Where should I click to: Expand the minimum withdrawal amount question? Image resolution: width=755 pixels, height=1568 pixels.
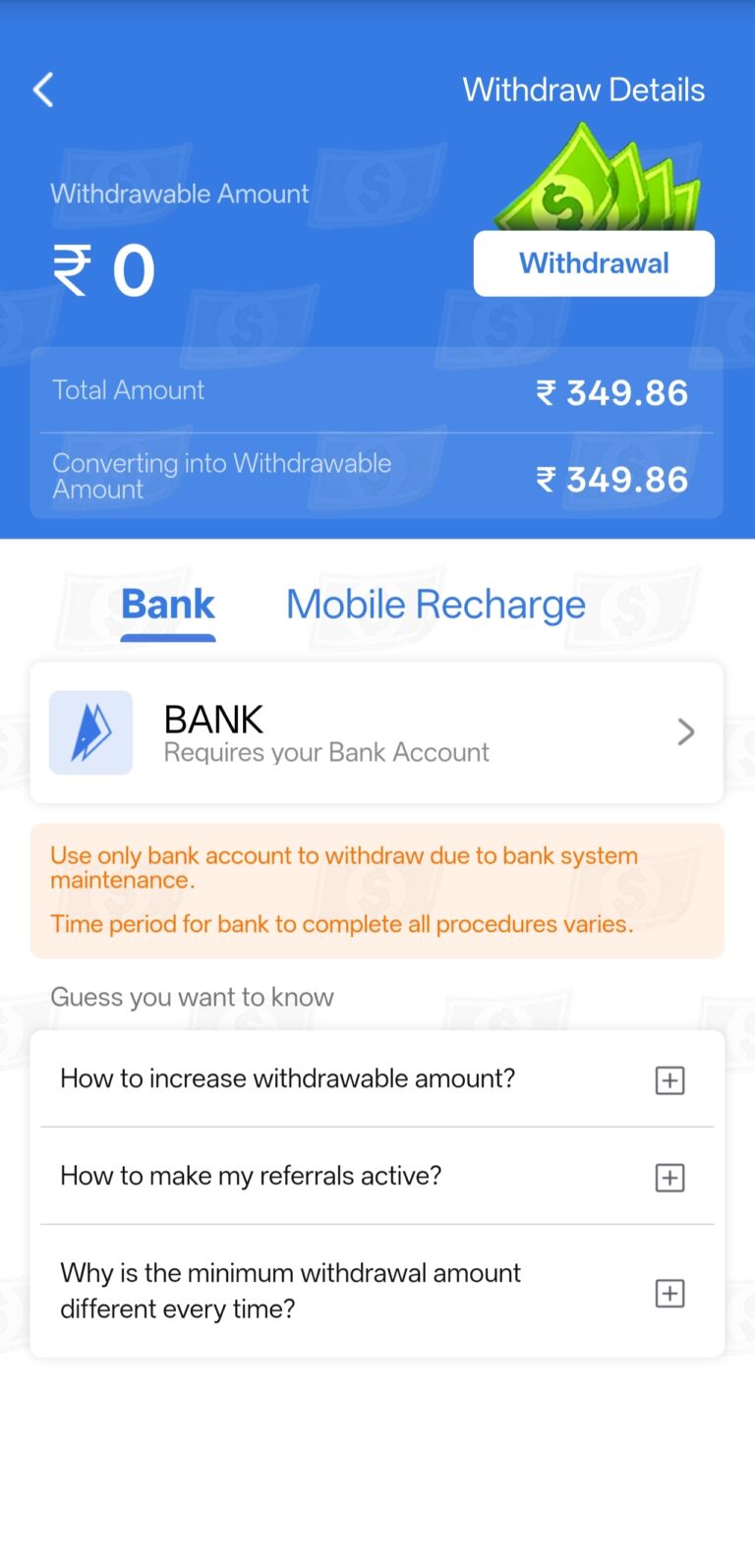(x=669, y=1293)
